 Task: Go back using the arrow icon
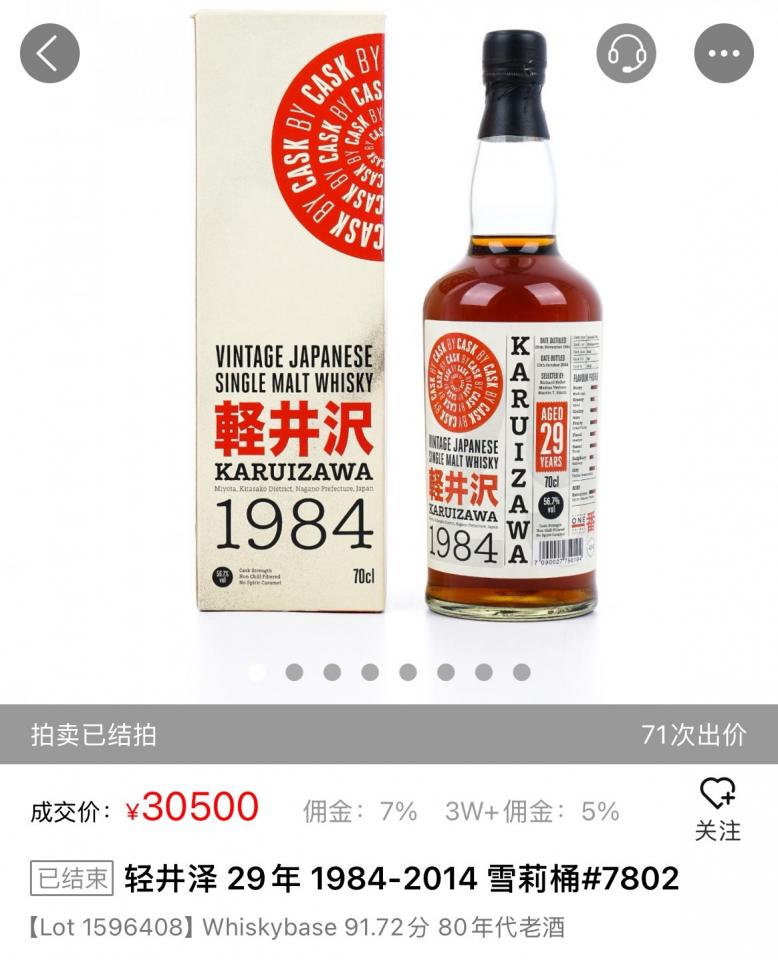pyautogui.click(x=50, y=53)
